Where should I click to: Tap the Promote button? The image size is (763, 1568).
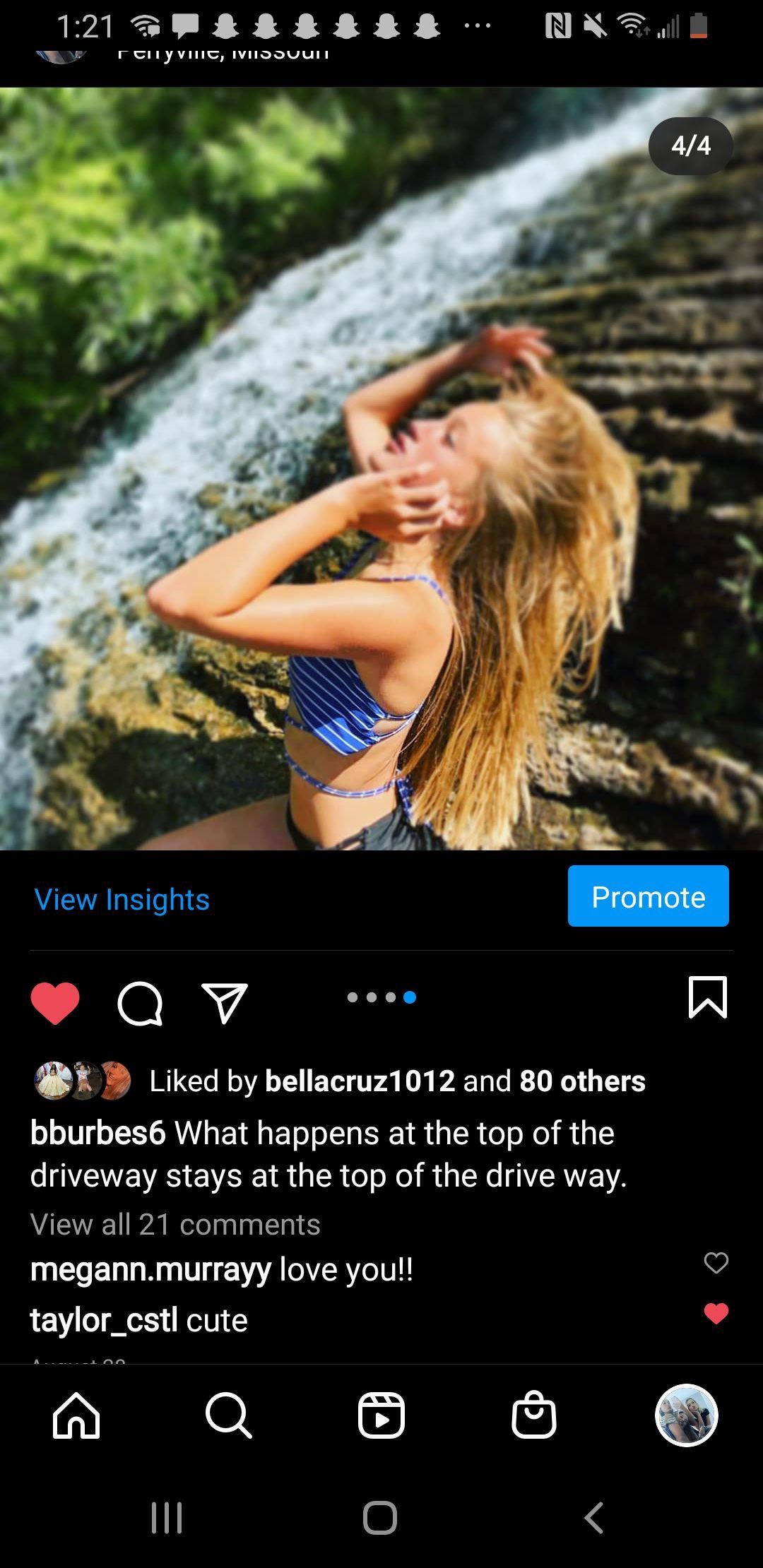point(649,896)
